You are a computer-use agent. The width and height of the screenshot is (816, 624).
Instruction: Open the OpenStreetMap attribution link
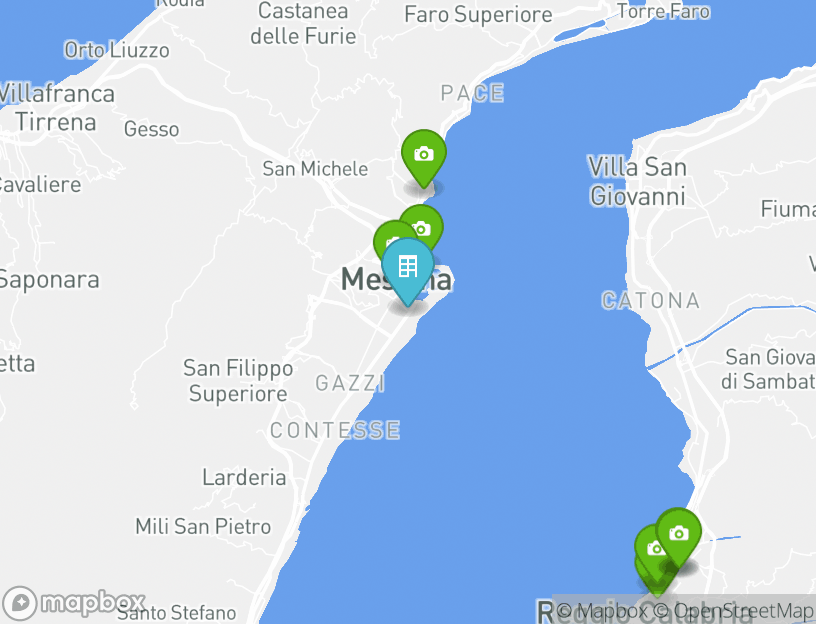click(x=743, y=610)
